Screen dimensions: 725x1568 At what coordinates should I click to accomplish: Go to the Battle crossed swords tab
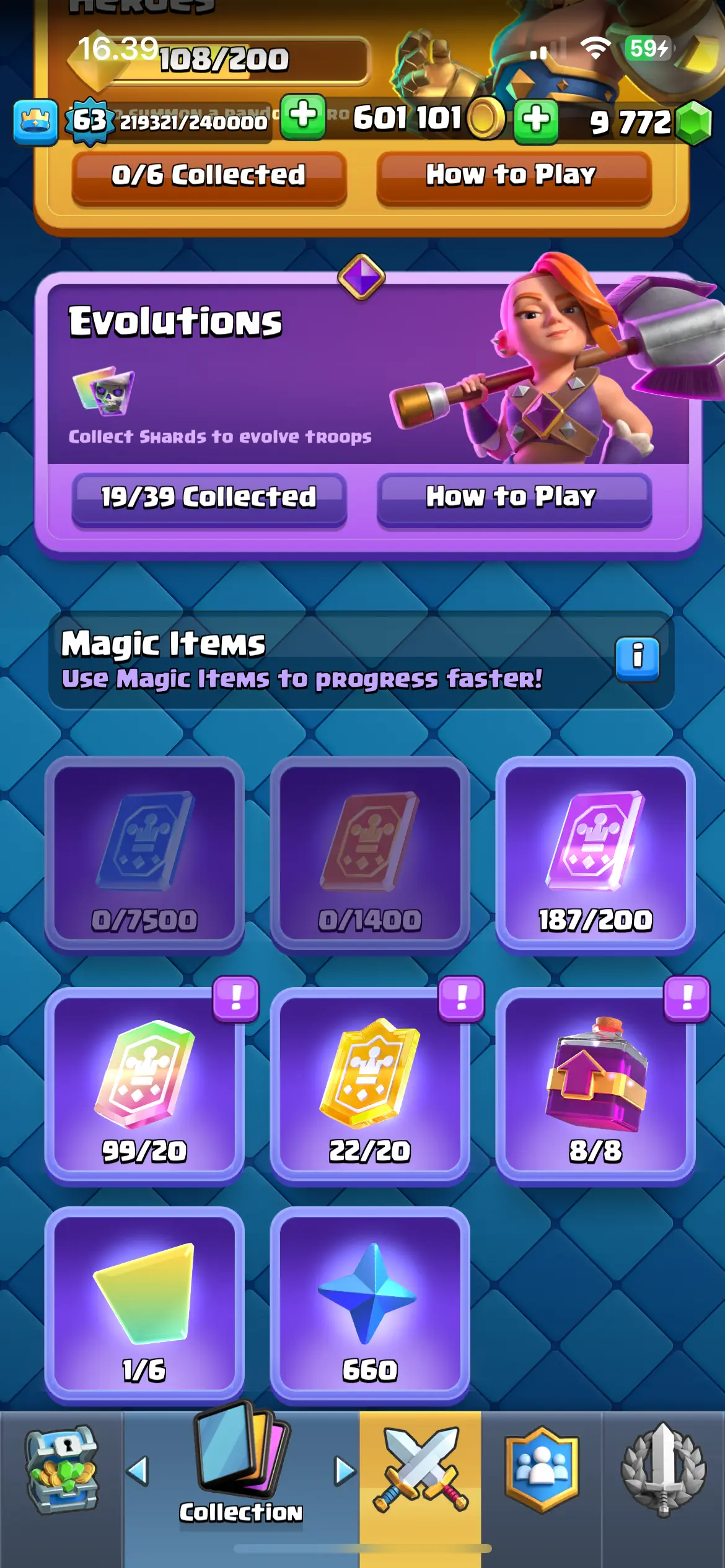pos(420,1471)
